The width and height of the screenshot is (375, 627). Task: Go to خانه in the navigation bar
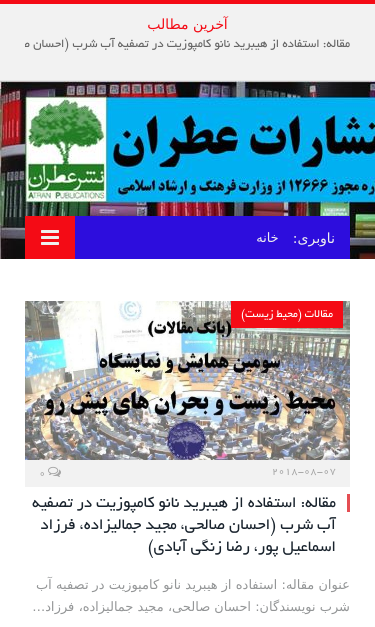[x=267, y=238]
